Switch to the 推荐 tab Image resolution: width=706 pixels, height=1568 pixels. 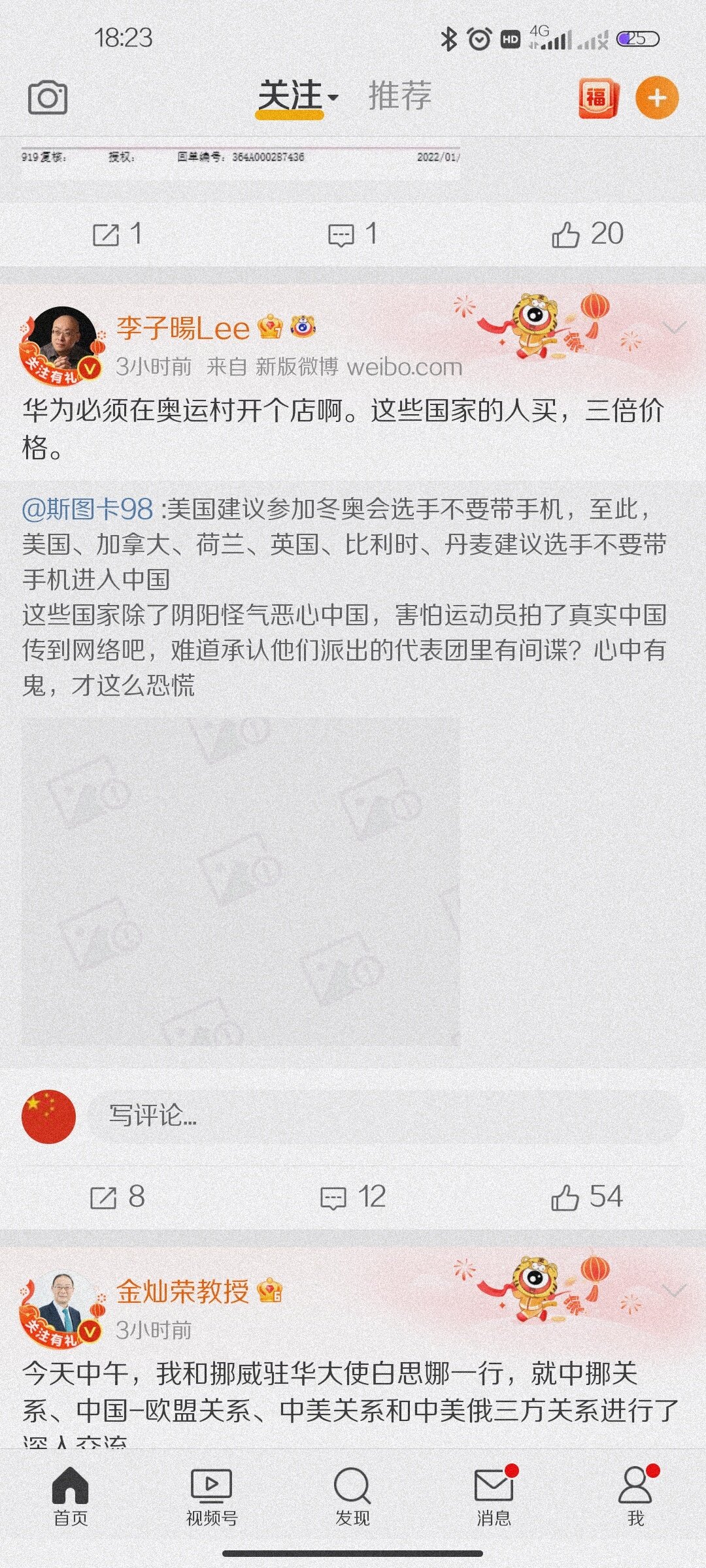point(400,96)
